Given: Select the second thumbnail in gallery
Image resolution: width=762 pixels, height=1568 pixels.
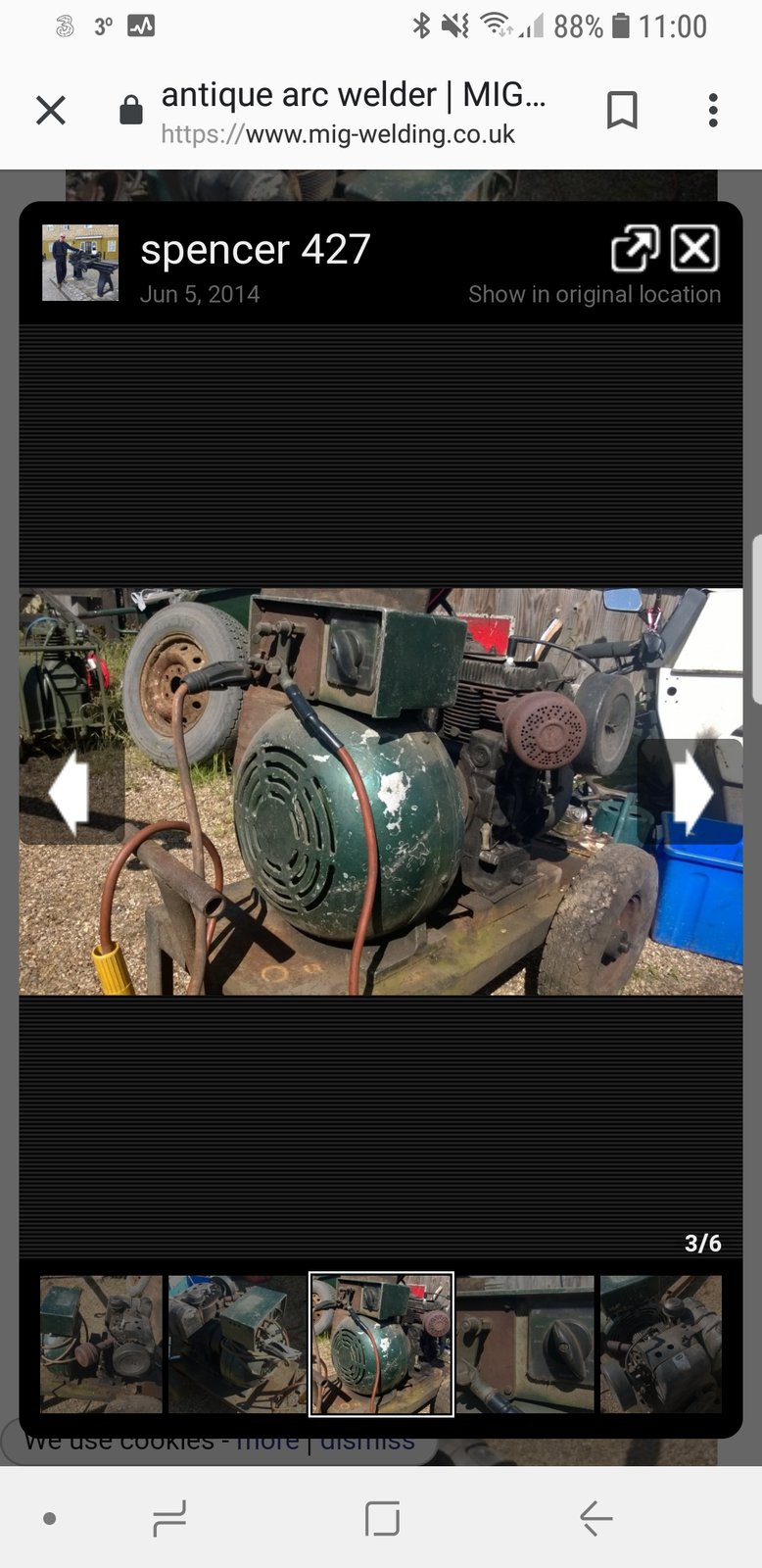Looking at the screenshot, I should pos(237,1344).
